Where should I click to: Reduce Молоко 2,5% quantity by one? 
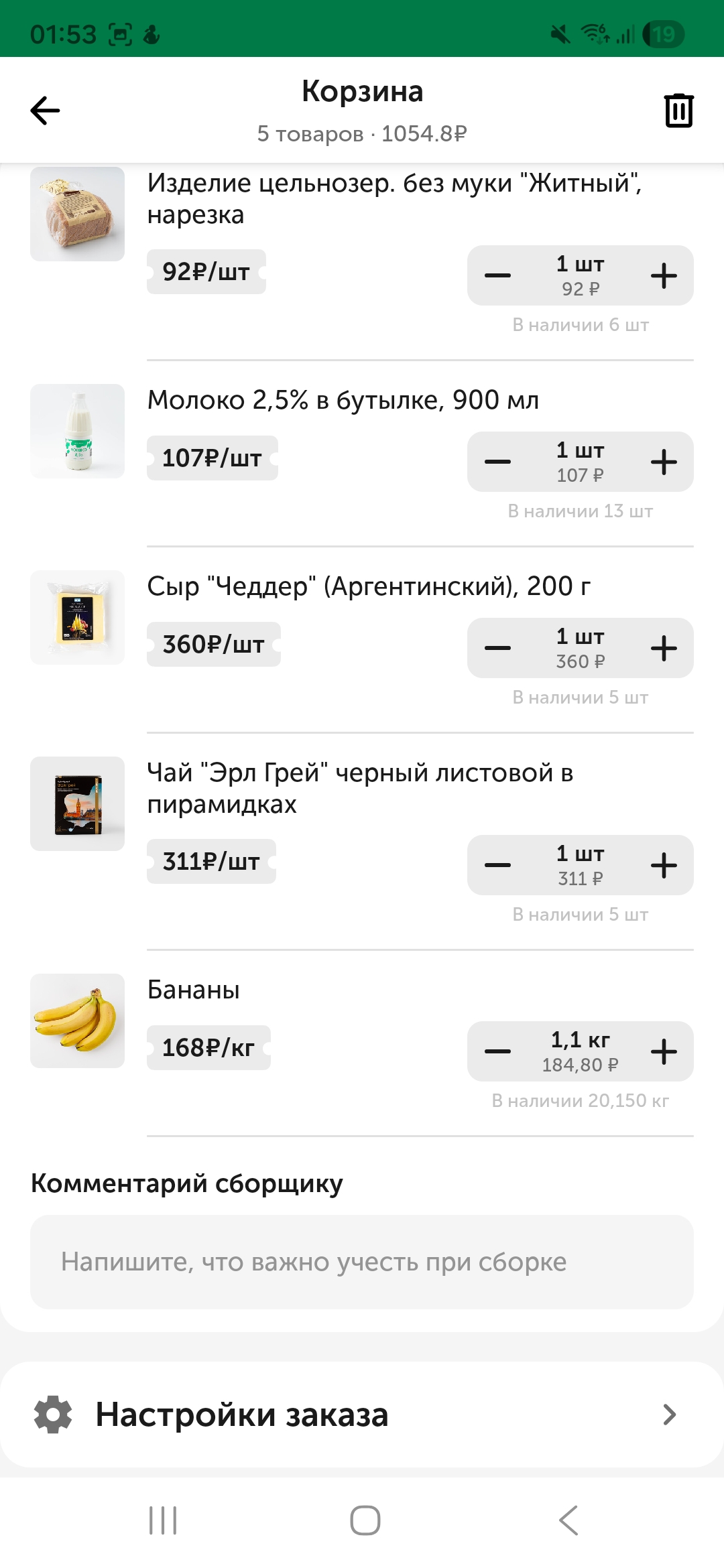pyautogui.click(x=497, y=462)
